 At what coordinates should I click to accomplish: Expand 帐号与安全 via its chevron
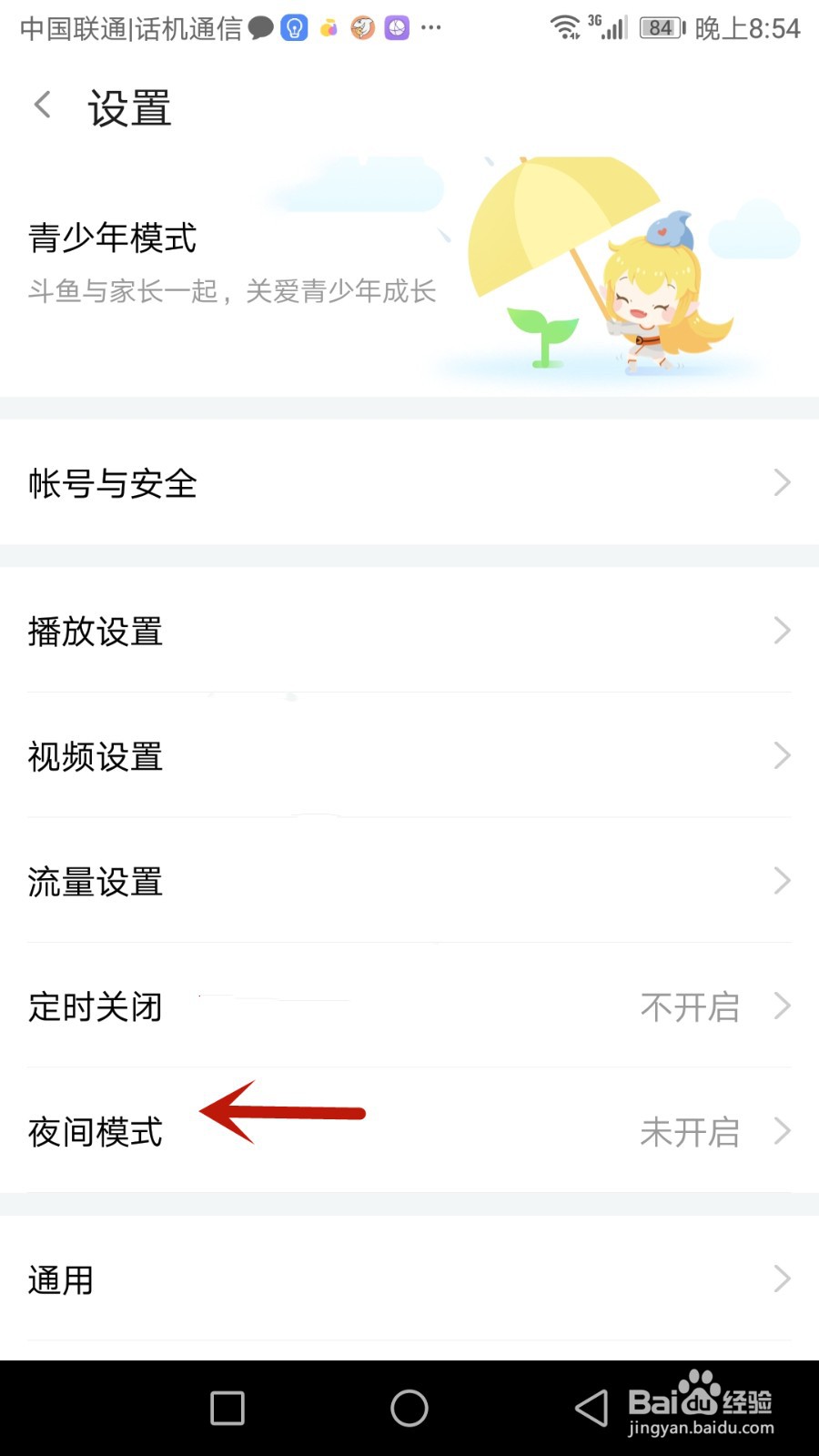pos(783,482)
